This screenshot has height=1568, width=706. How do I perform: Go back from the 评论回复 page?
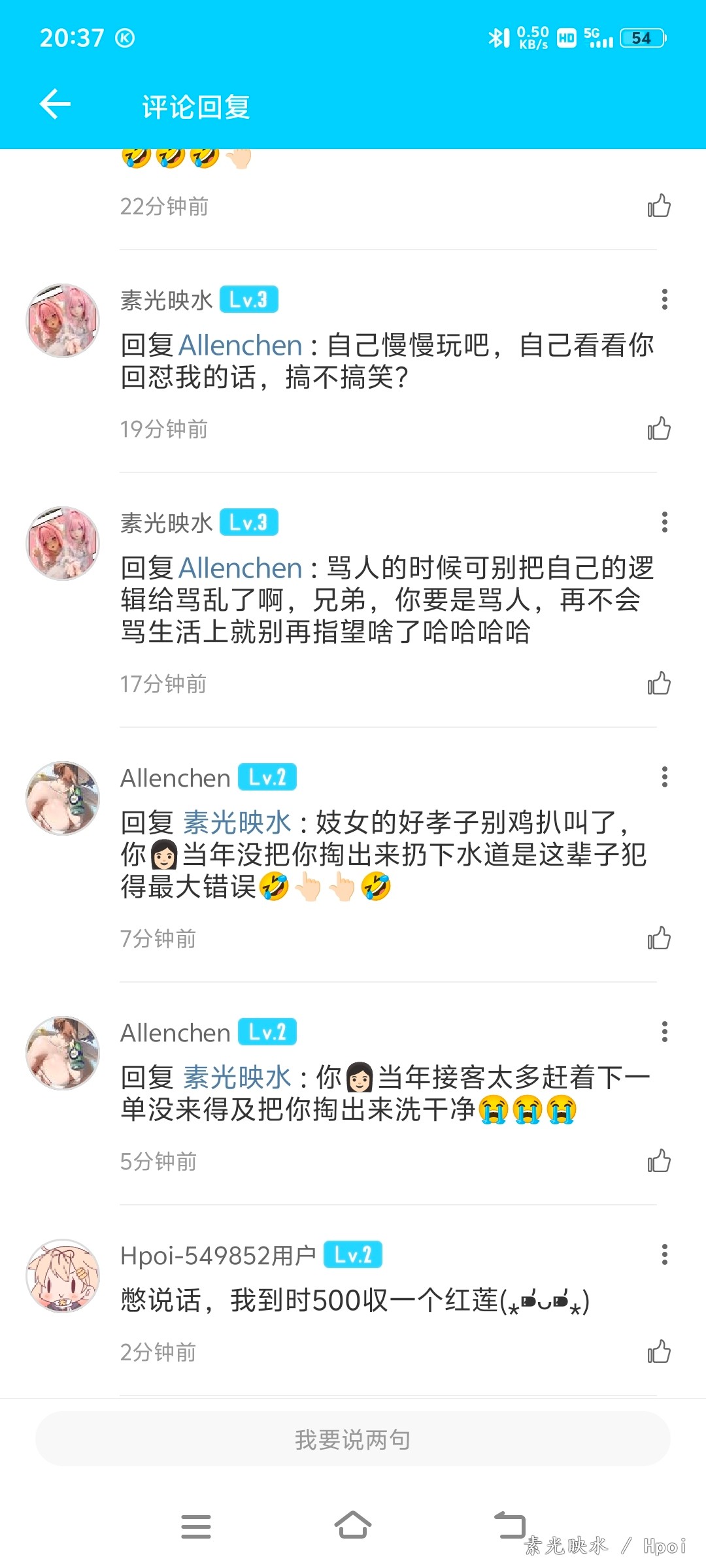click(x=55, y=105)
